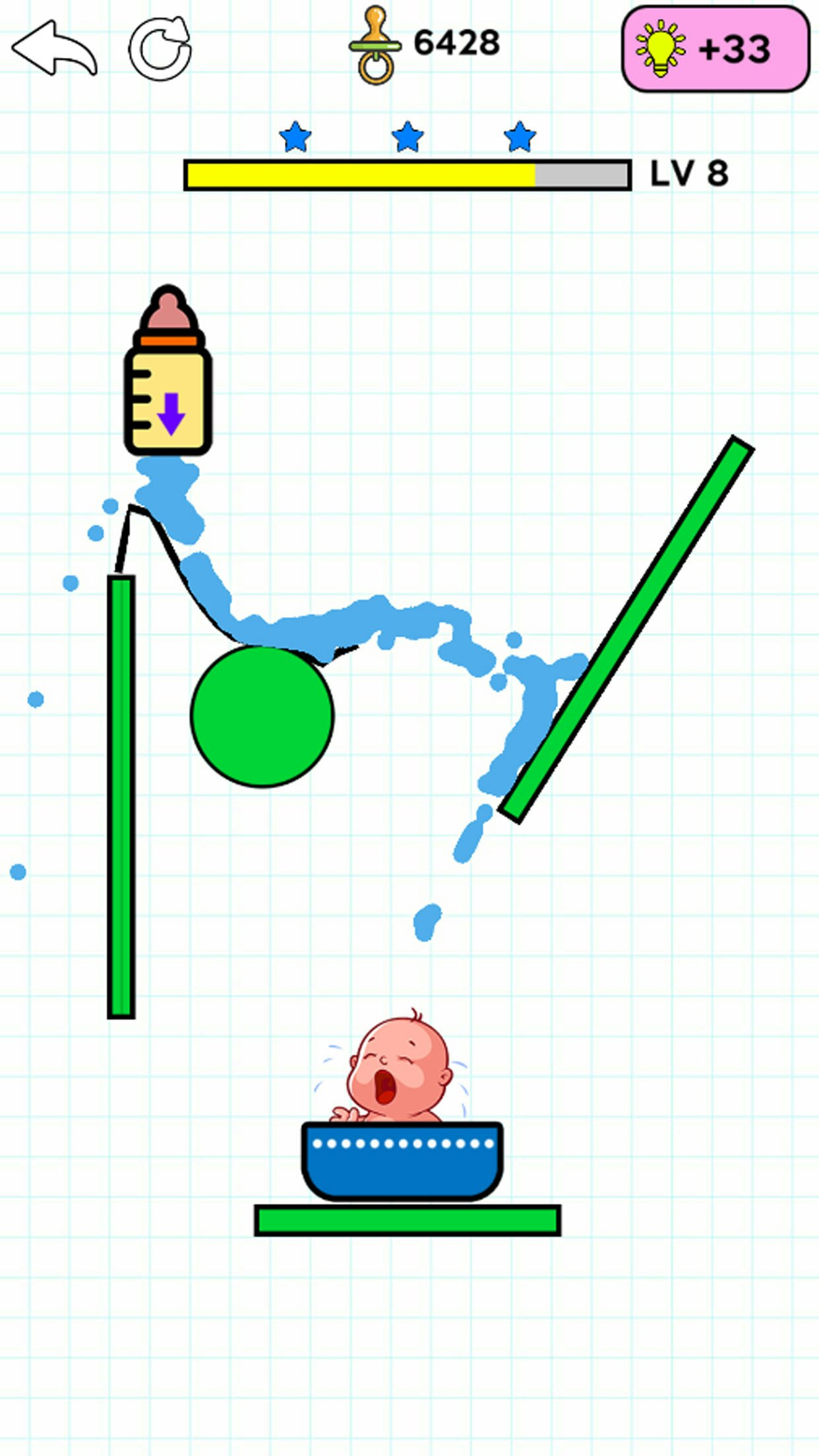Tap the middle blue star
Viewport: 819px width, 1456px height.
pyautogui.click(x=408, y=137)
